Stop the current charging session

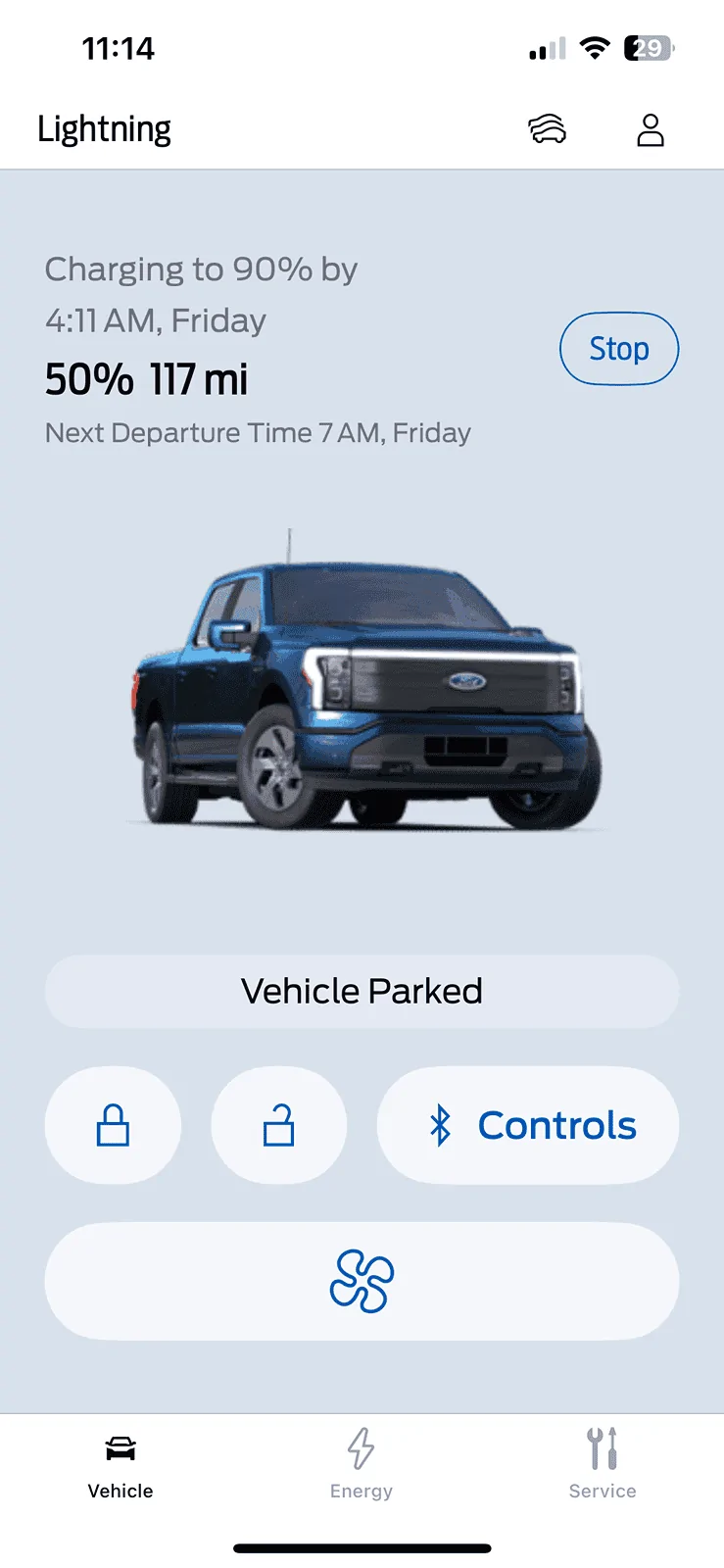618,349
